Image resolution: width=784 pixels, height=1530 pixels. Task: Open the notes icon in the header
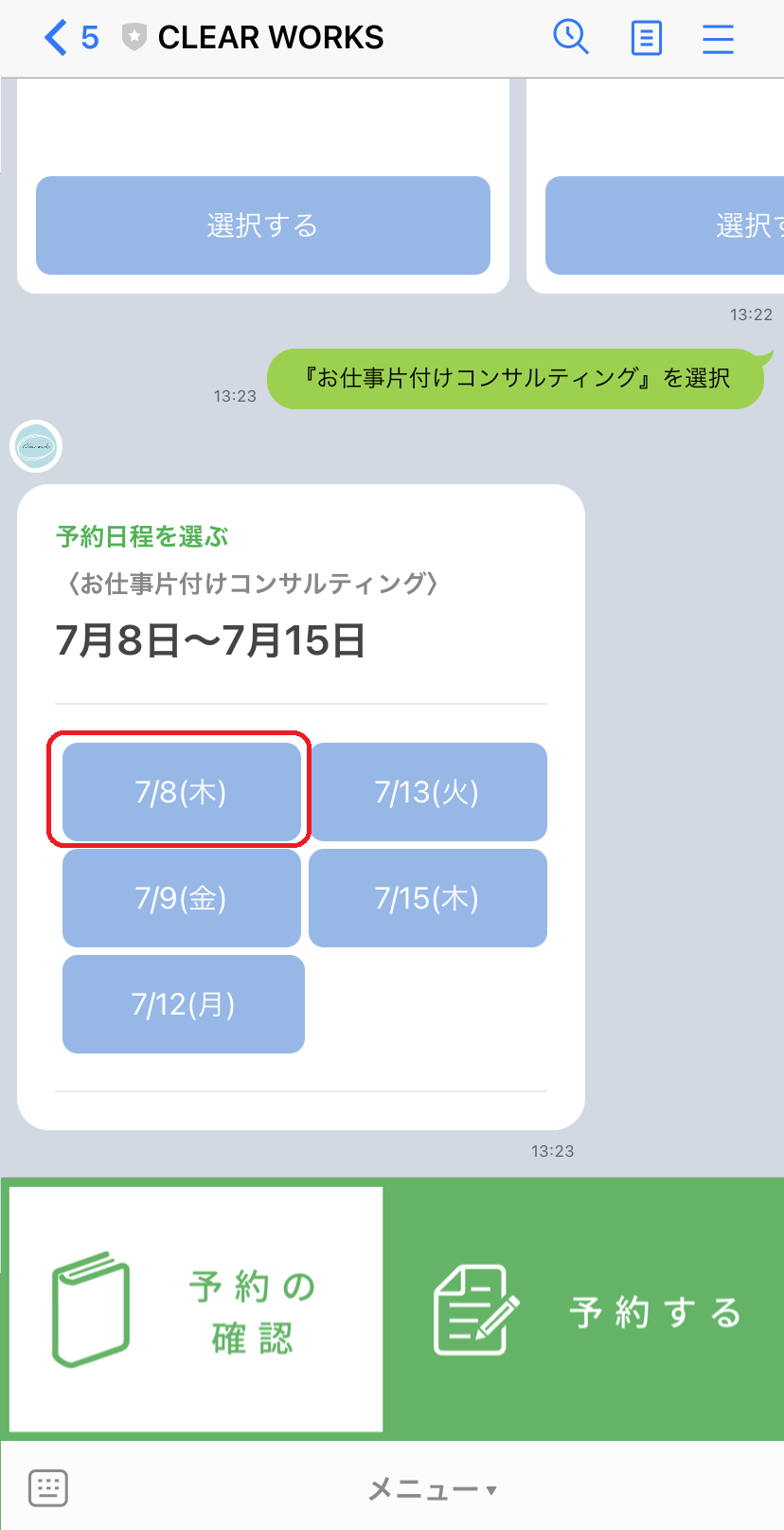click(646, 39)
